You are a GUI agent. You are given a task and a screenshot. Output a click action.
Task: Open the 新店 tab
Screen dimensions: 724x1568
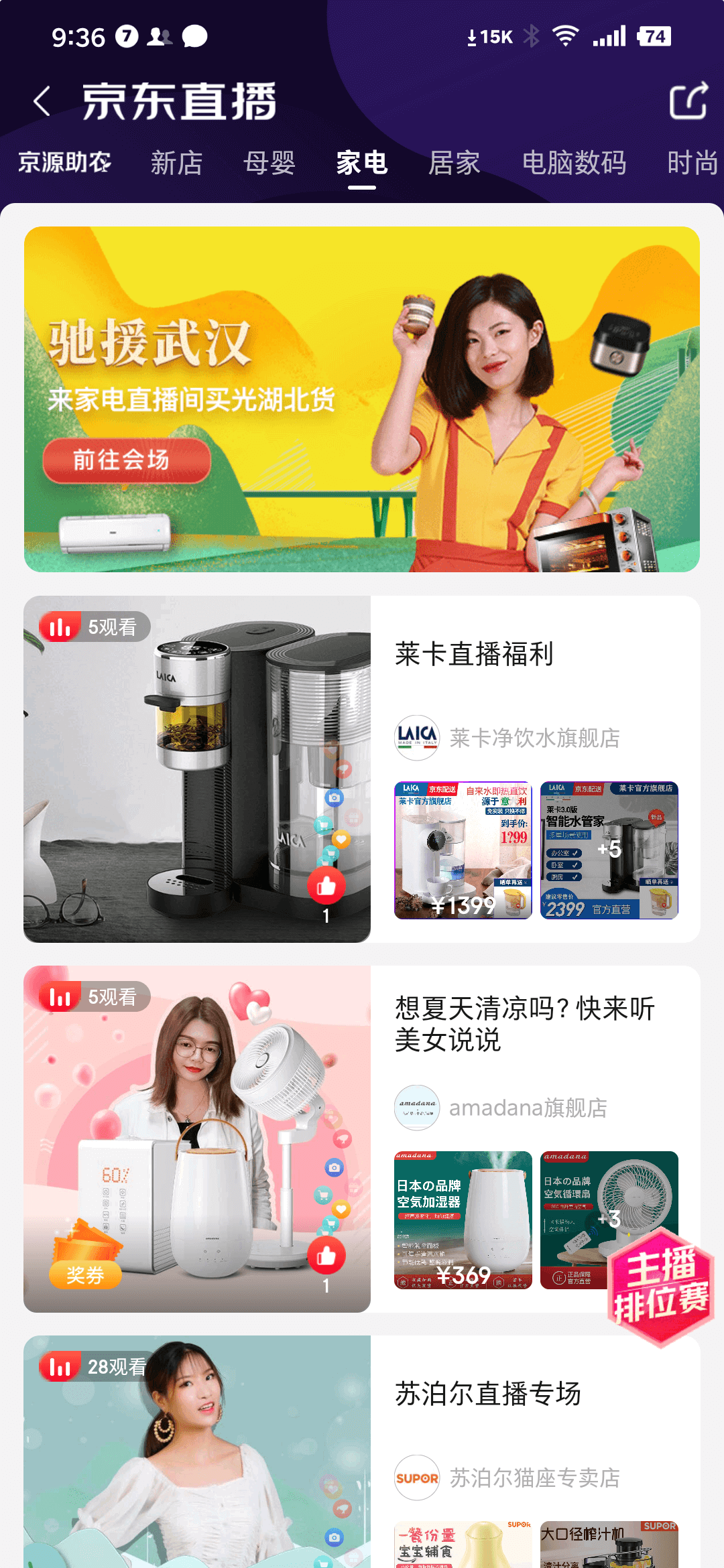tap(176, 163)
